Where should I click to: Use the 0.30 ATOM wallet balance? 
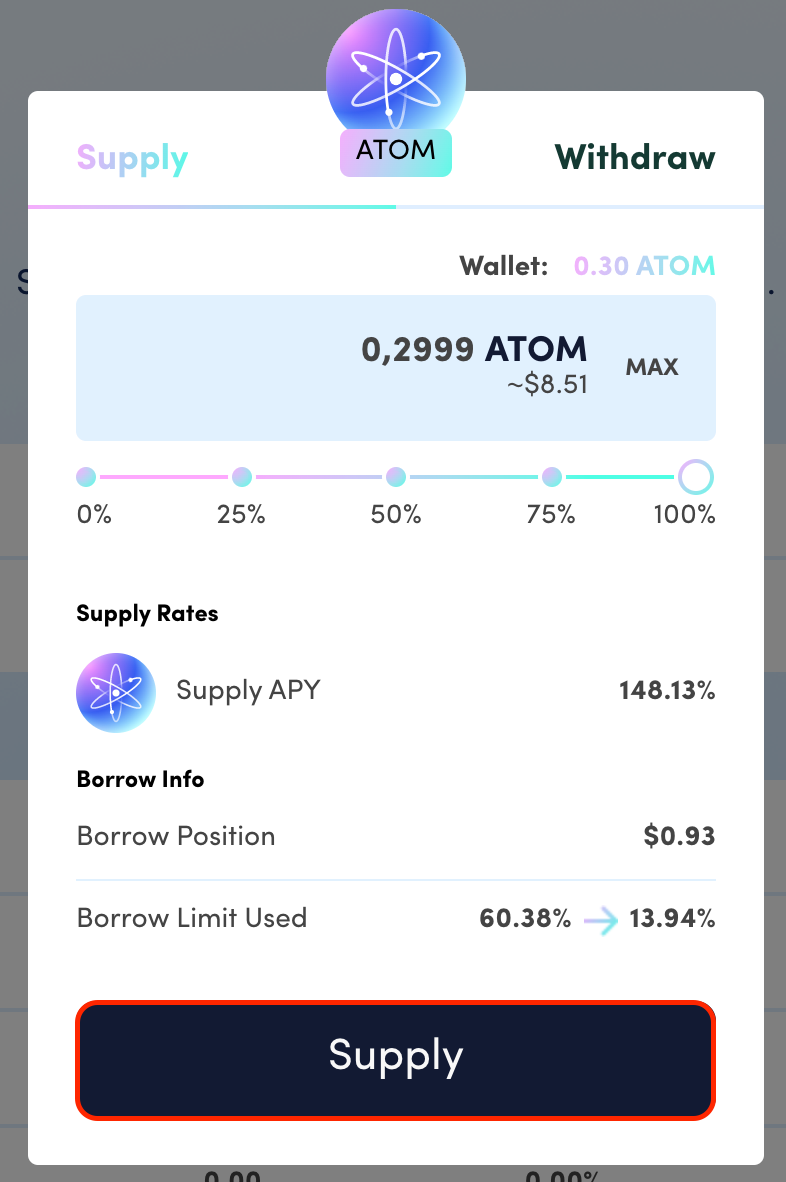point(644,266)
